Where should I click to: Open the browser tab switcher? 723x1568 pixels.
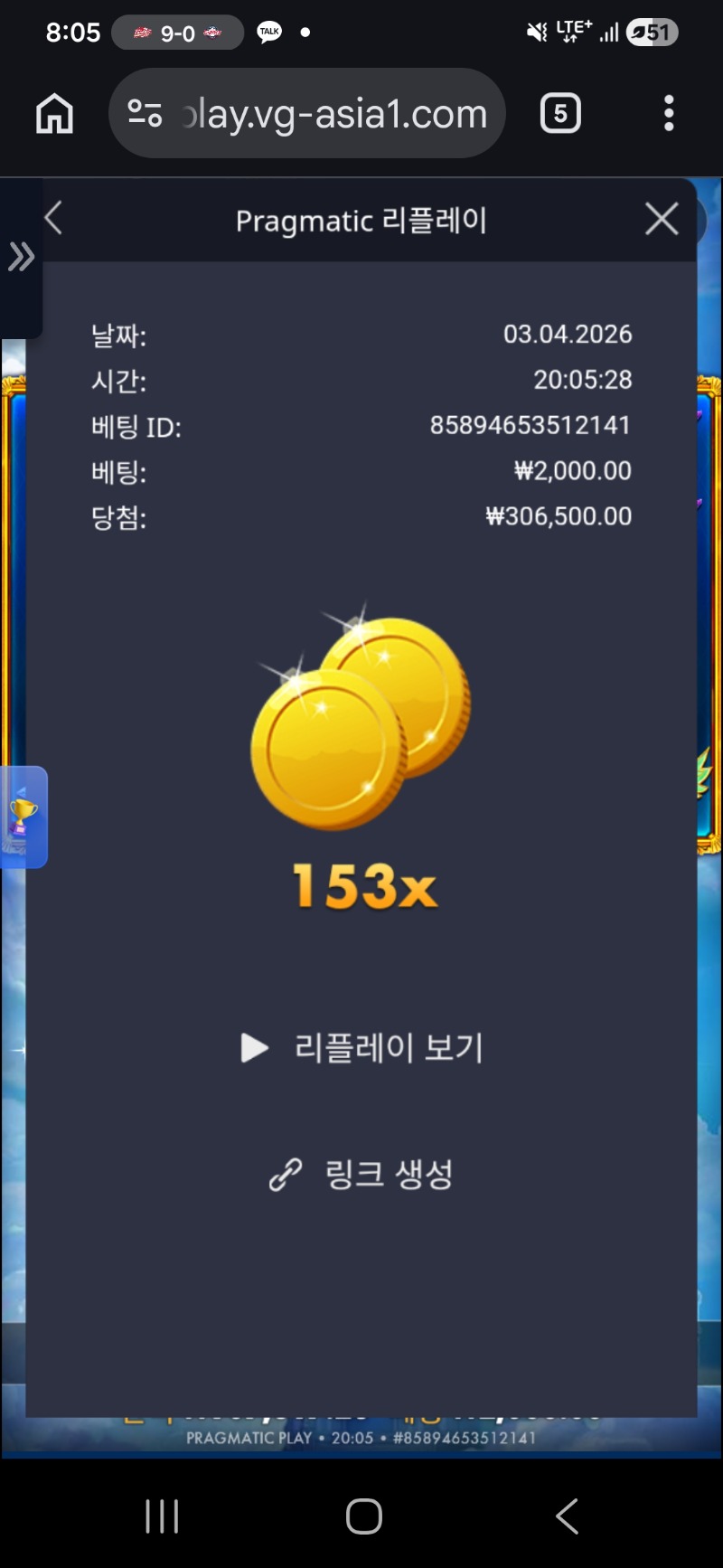pos(560,114)
